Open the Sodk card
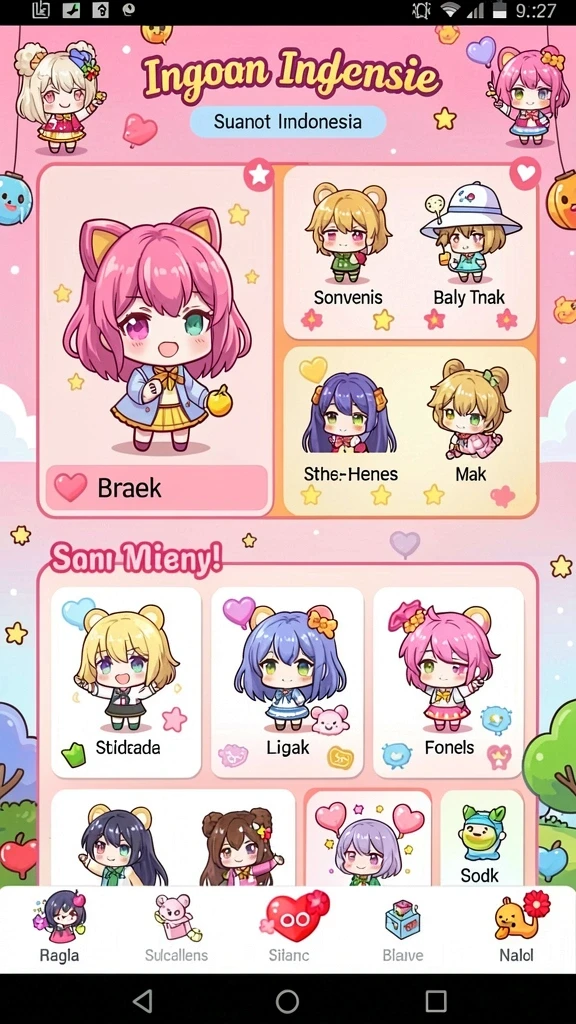This screenshot has height=1024, width=576. click(482, 839)
